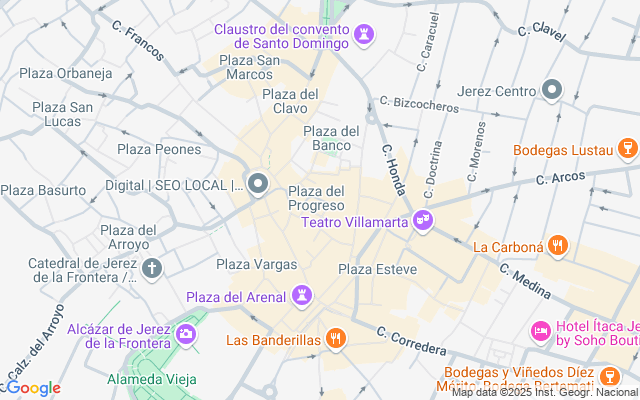This screenshot has width=640, height=400.
Task: Open the Jerez Centro pin
Action: [x=552, y=91]
